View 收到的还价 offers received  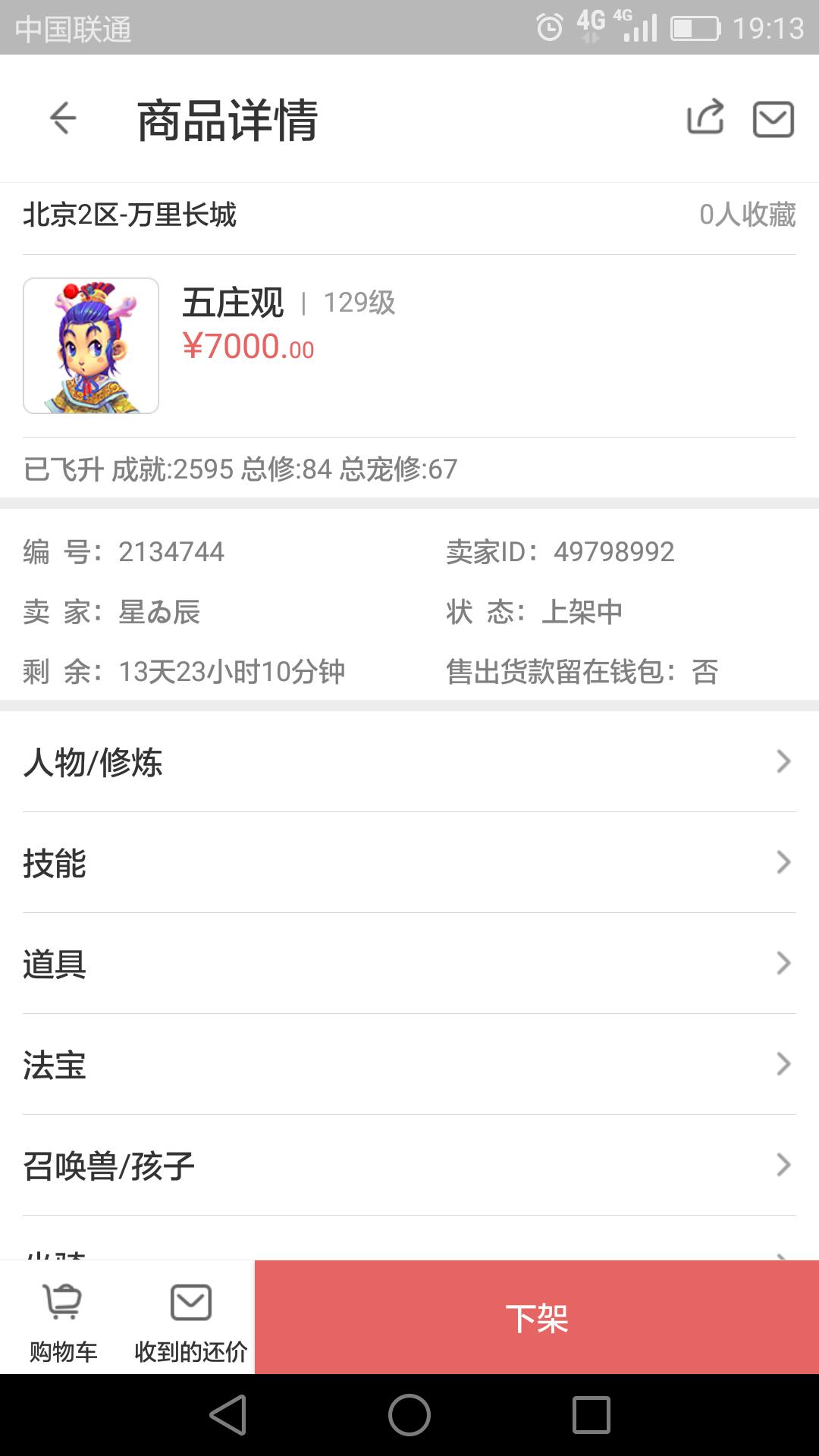coord(191,1318)
